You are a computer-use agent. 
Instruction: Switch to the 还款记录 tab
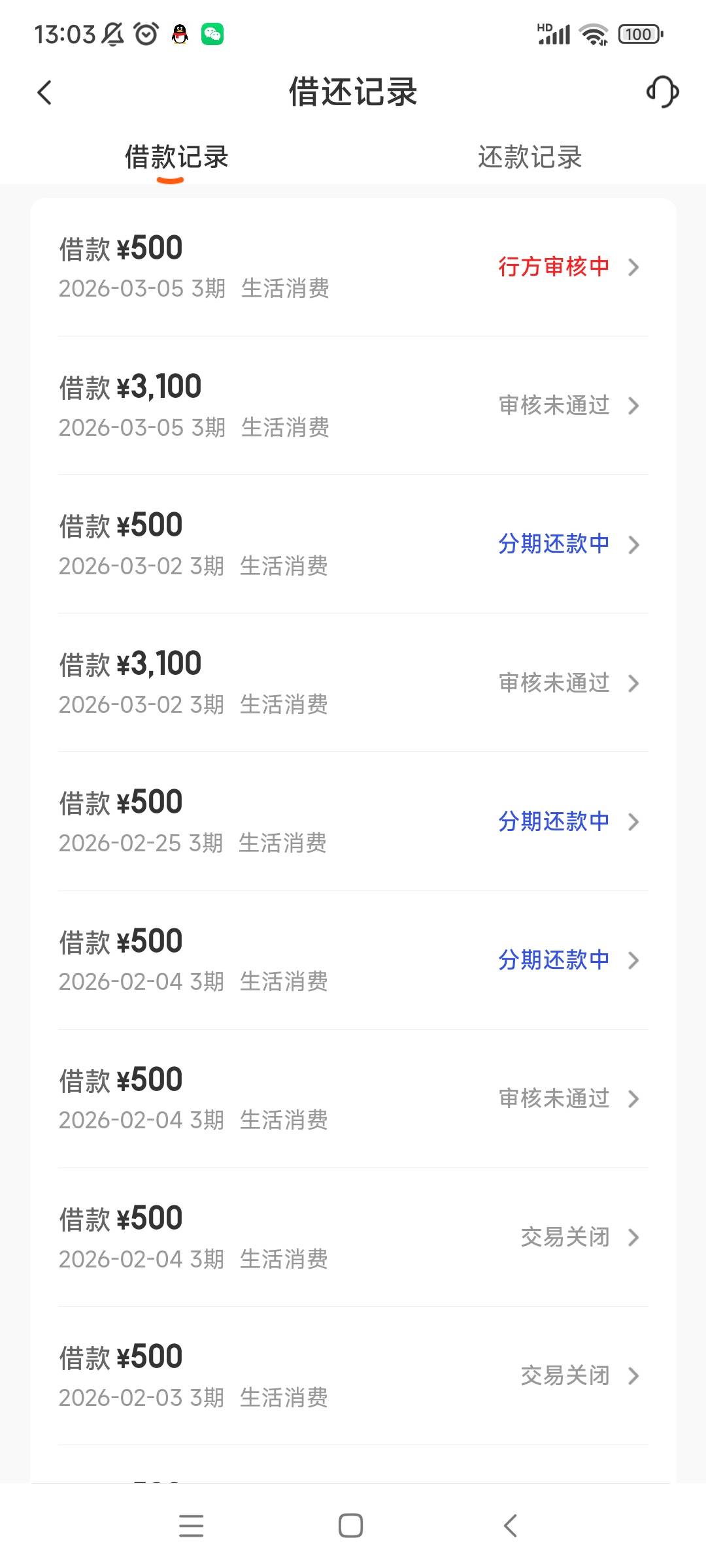click(x=529, y=157)
